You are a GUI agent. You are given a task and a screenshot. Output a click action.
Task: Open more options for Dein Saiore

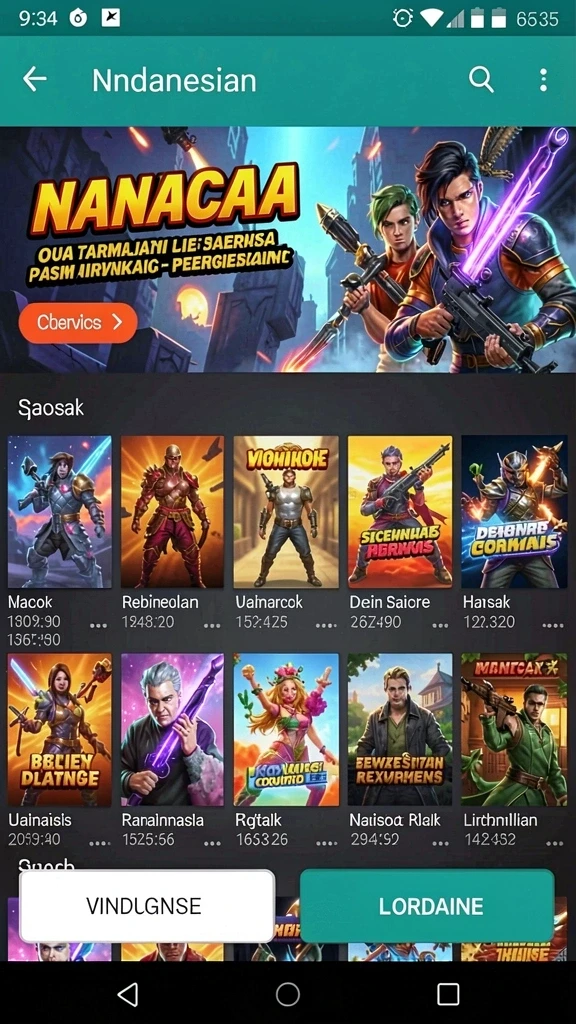click(x=440, y=626)
